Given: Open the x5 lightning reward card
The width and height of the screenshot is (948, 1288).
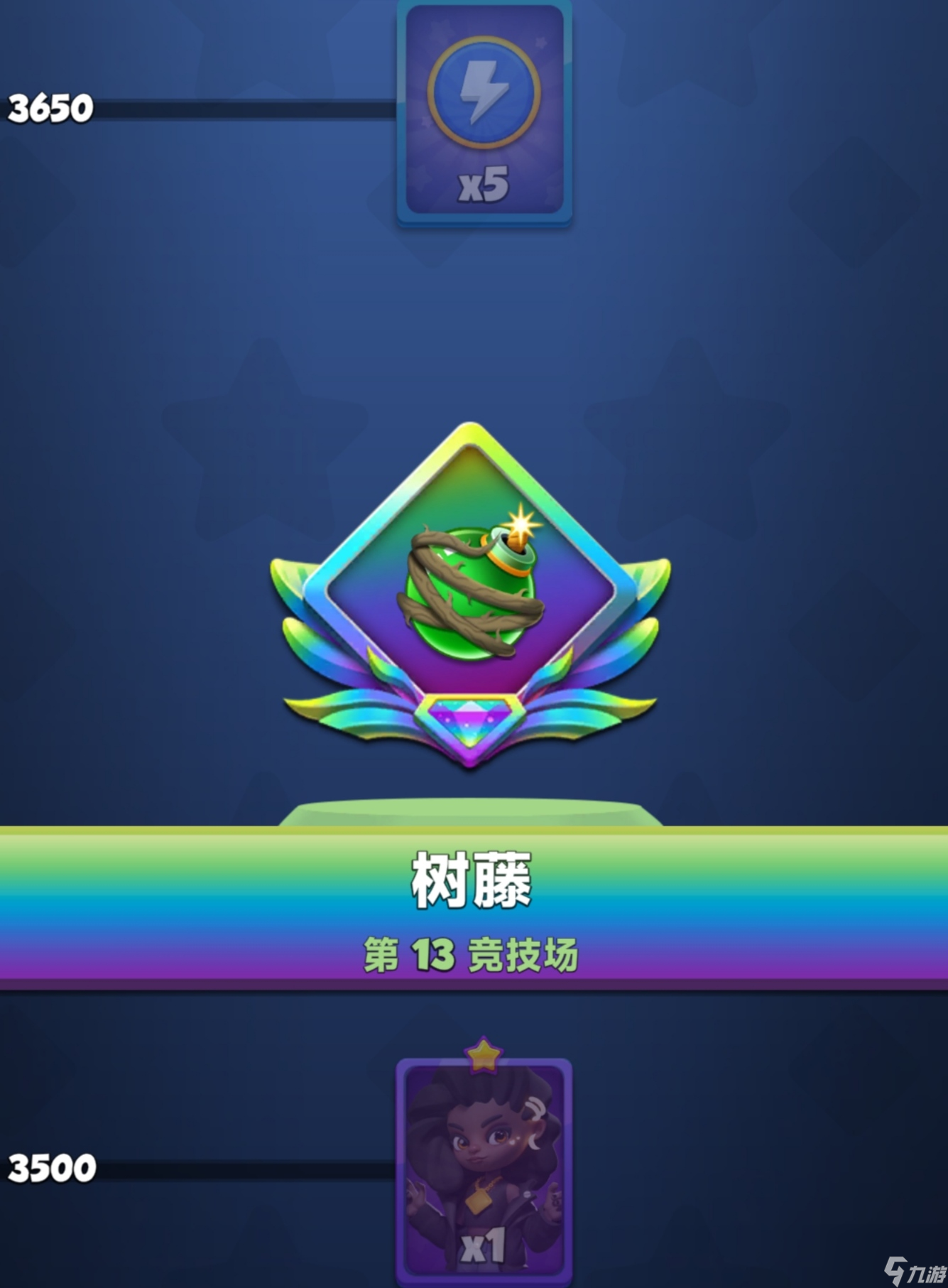Looking at the screenshot, I should coord(484,114).
